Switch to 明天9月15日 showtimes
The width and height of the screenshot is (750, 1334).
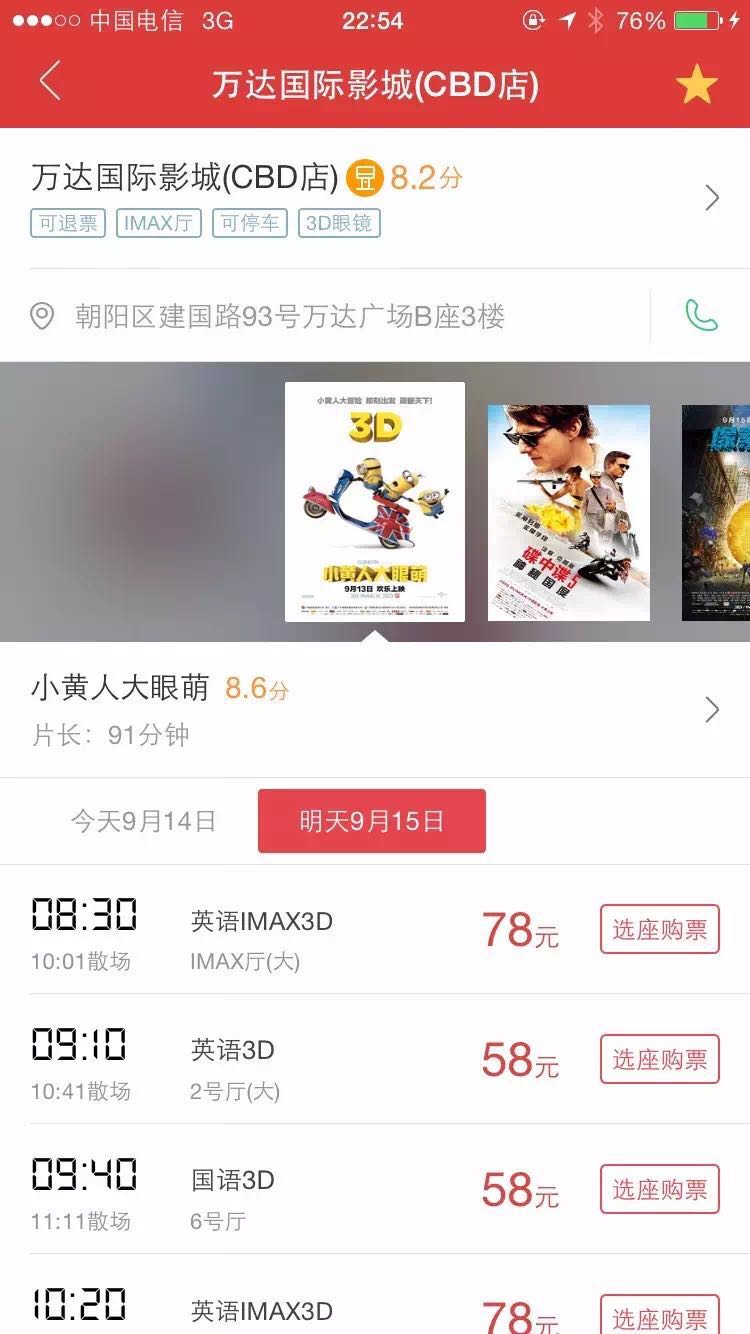coord(372,822)
